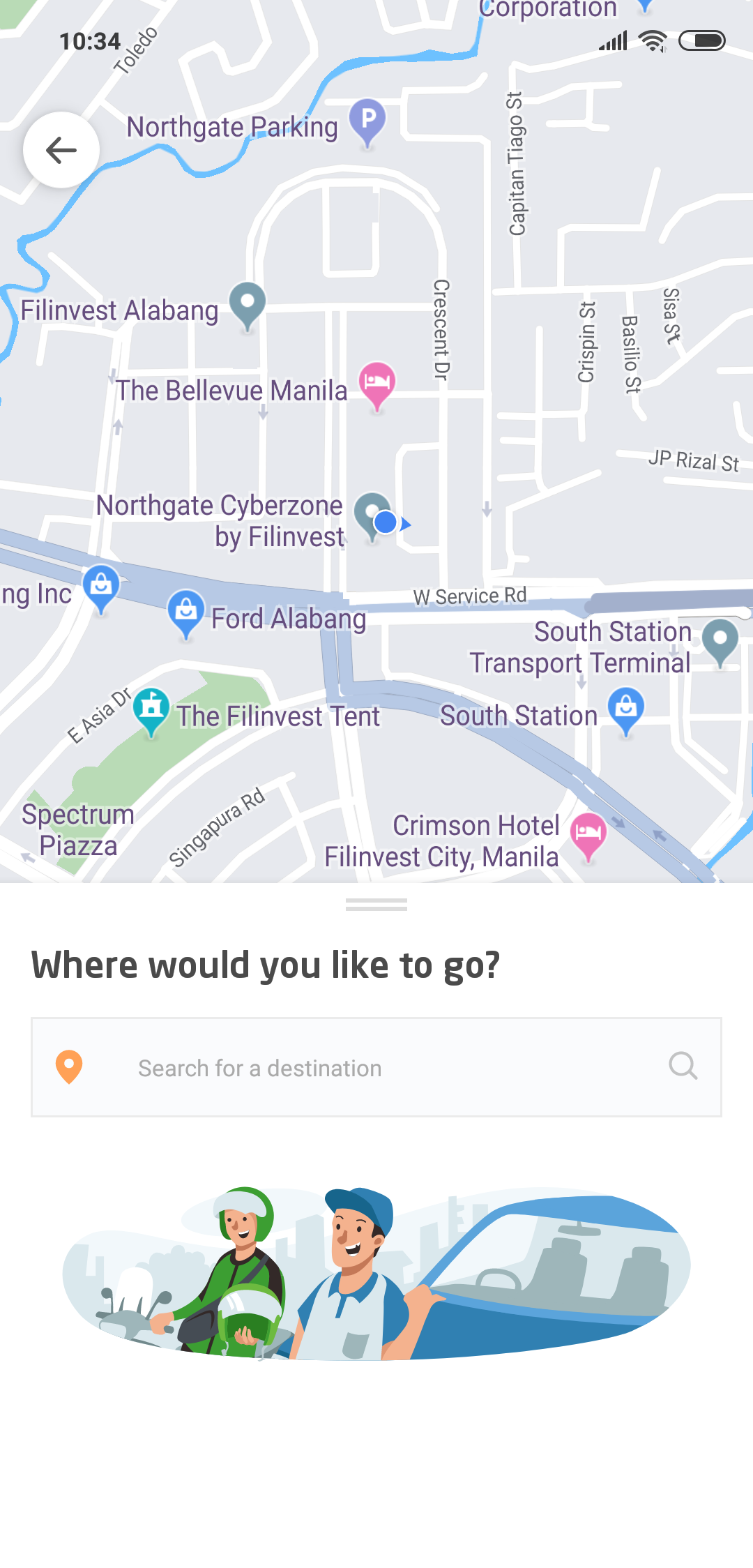Viewport: 753px width, 1568px height.
Task: Select the South Station shopping pin
Action: click(x=626, y=708)
